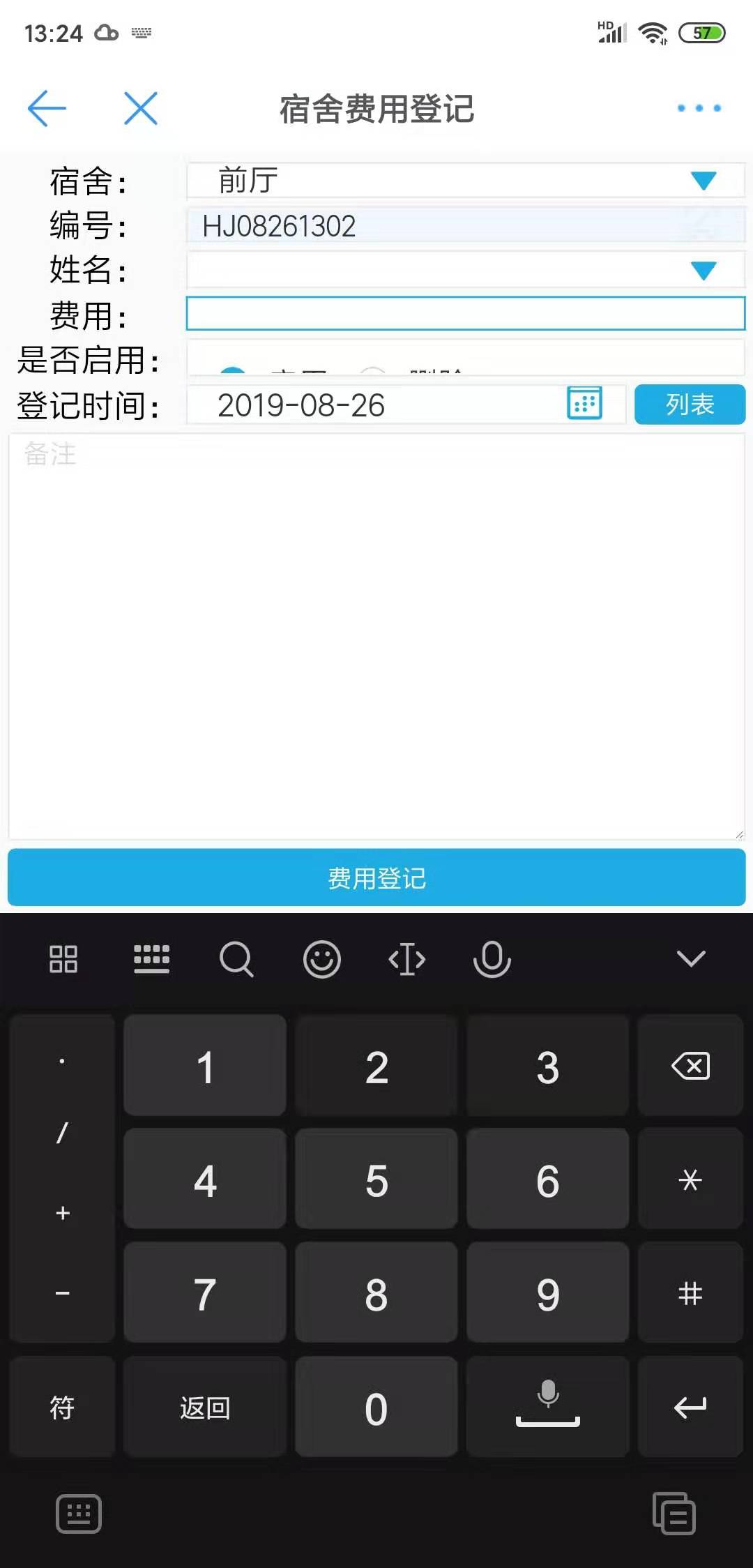Type digit 5 on the keypad

[376, 1180]
